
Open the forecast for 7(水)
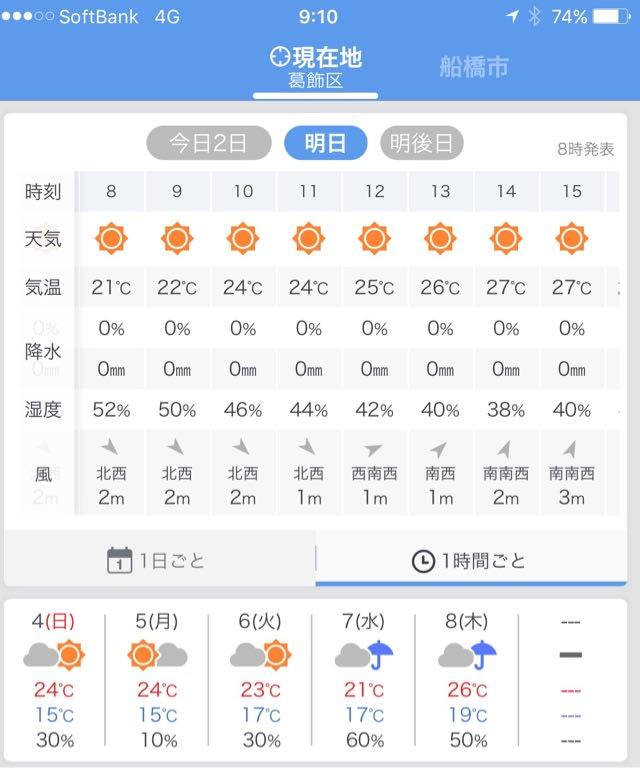pyautogui.click(x=365, y=680)
